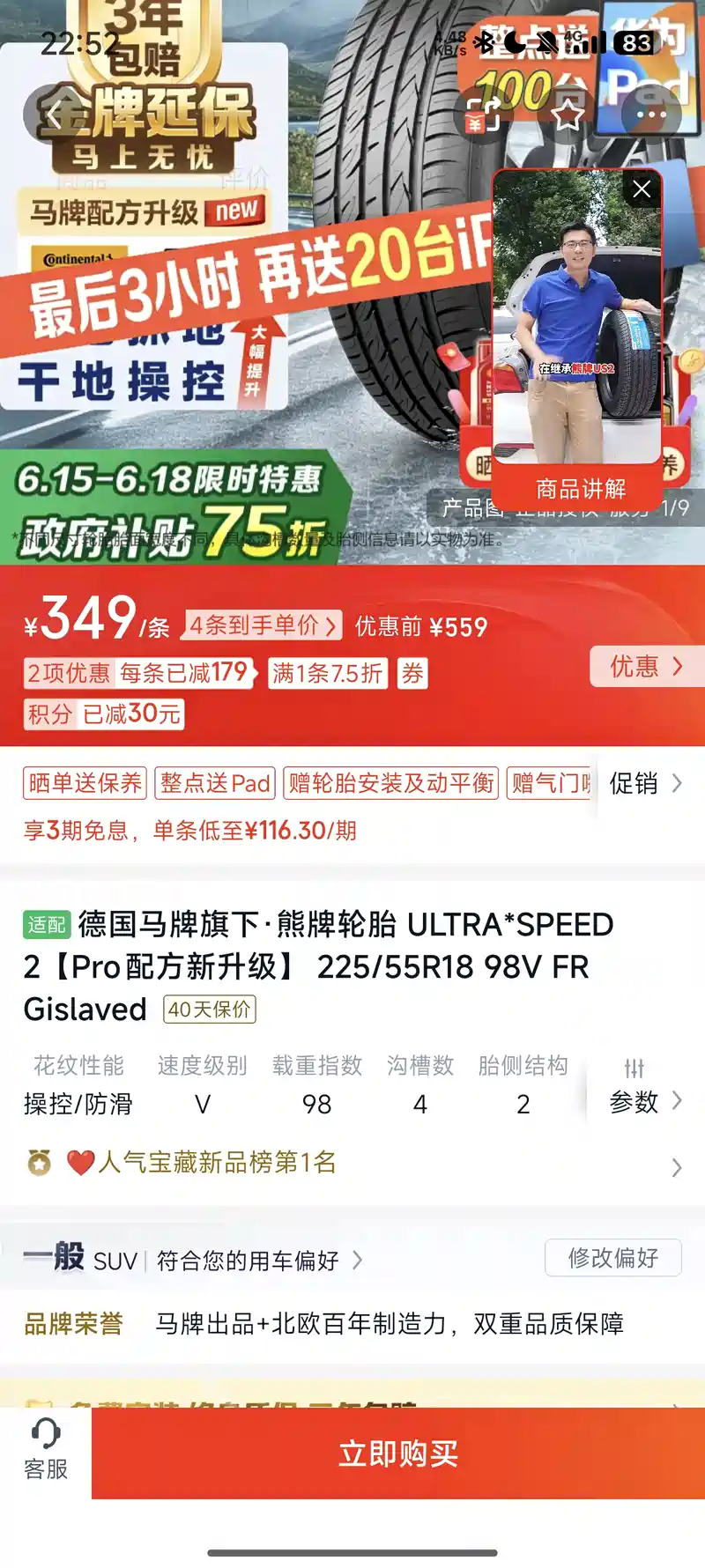705x1568 pixels.
Task: Close the floating live video window
Action: coord(642,189)
